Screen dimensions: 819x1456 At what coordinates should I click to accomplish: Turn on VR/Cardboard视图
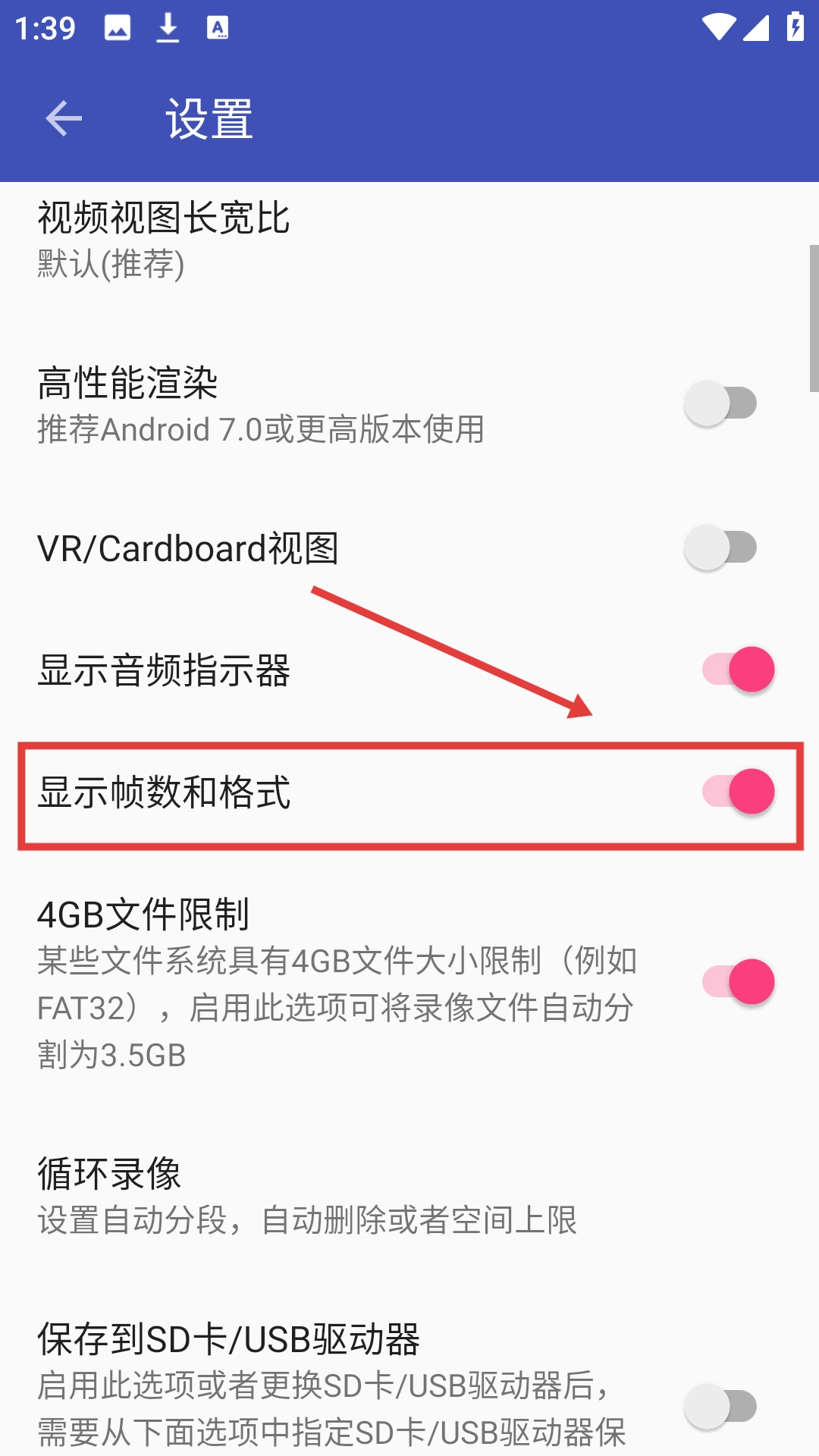coord(720,548)
